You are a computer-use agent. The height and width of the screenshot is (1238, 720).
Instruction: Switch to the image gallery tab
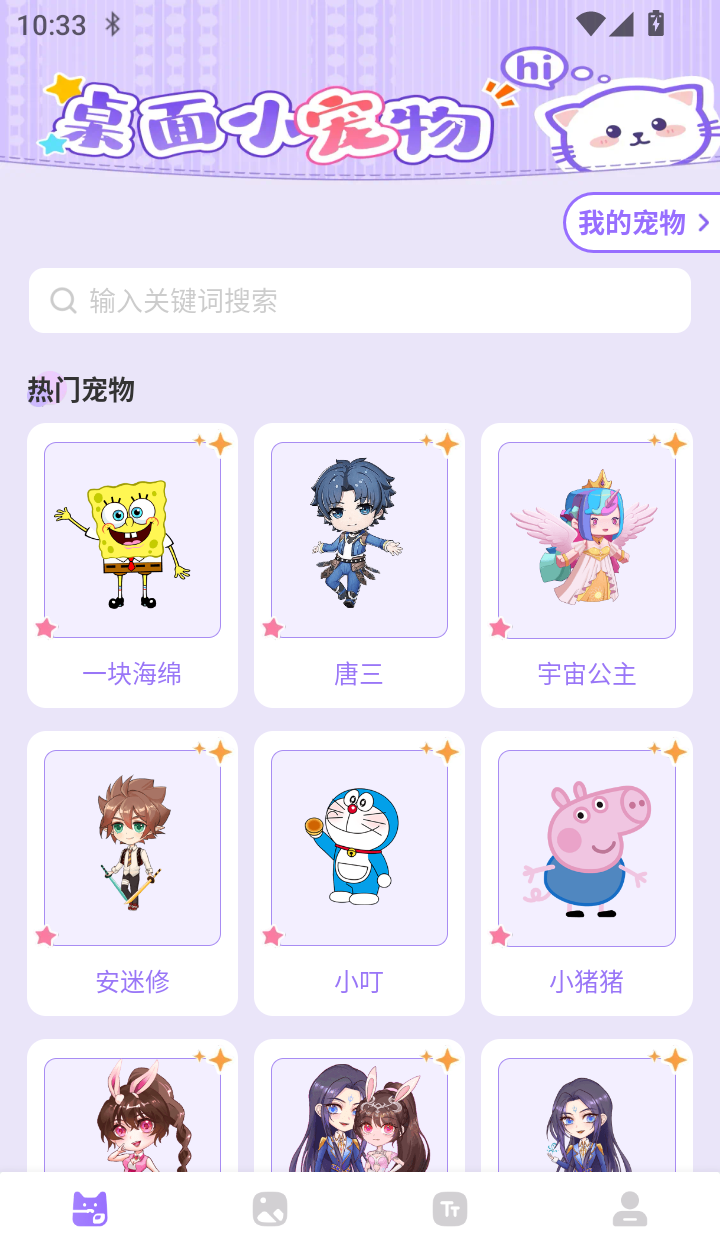(270, 1207)
